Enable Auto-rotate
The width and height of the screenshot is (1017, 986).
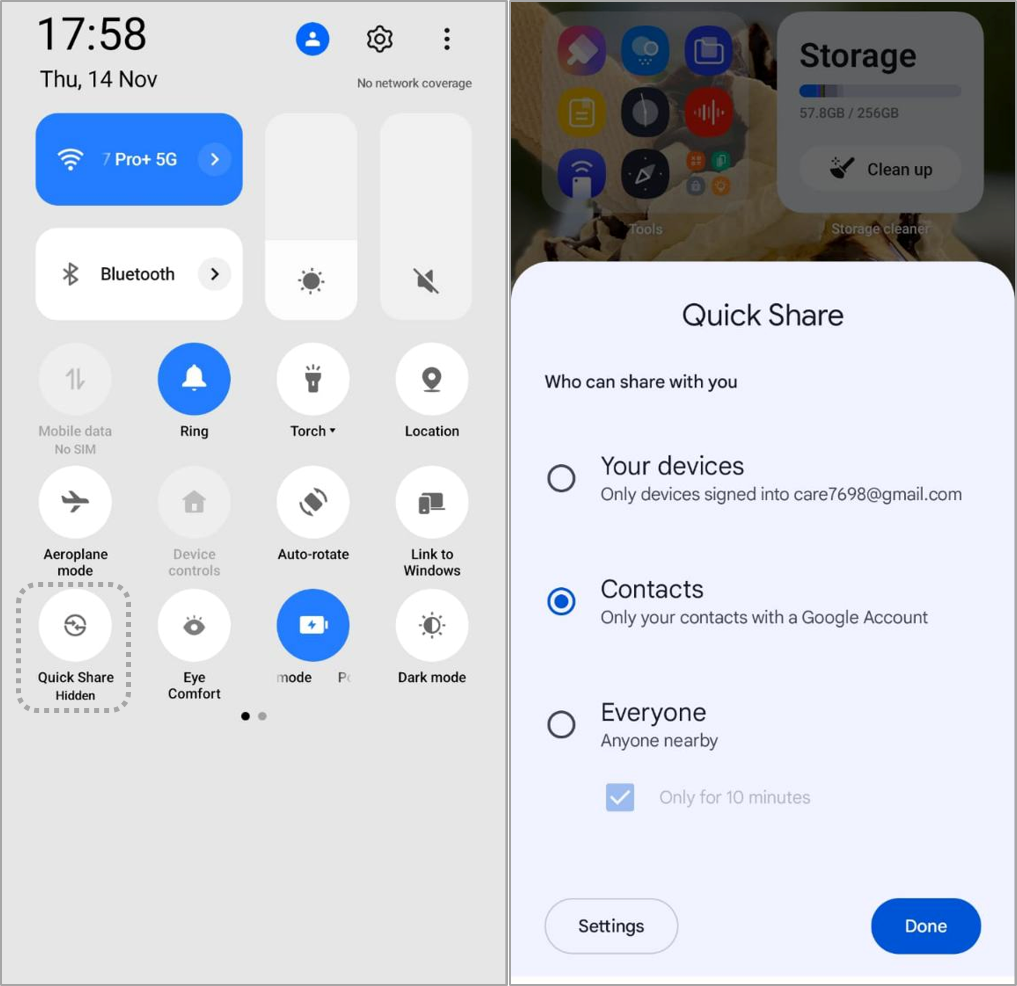click(x=312, y=502)
